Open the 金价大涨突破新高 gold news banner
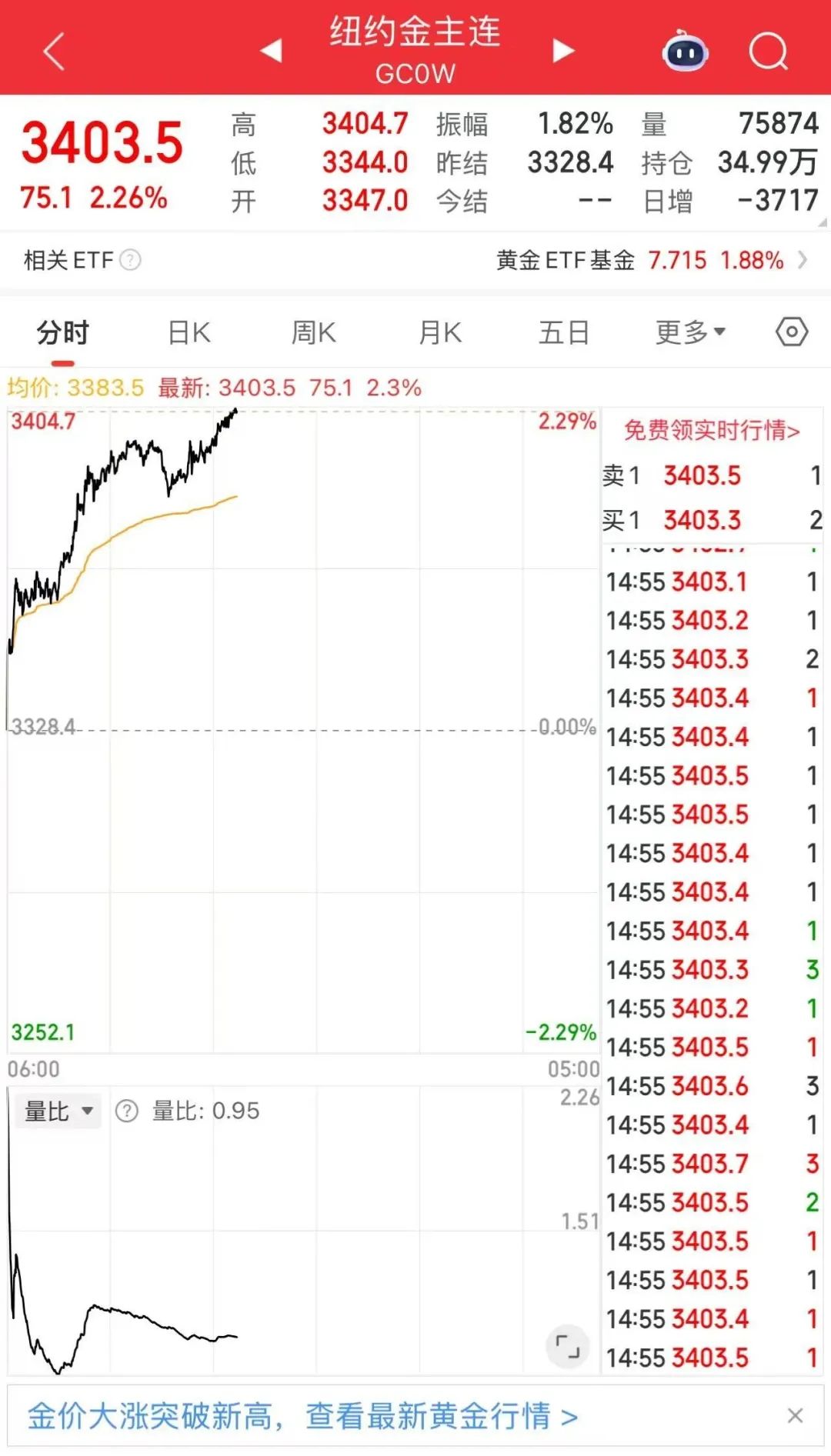The width and height of the screenshot is (831, 1456). (x=302, y=1416)
